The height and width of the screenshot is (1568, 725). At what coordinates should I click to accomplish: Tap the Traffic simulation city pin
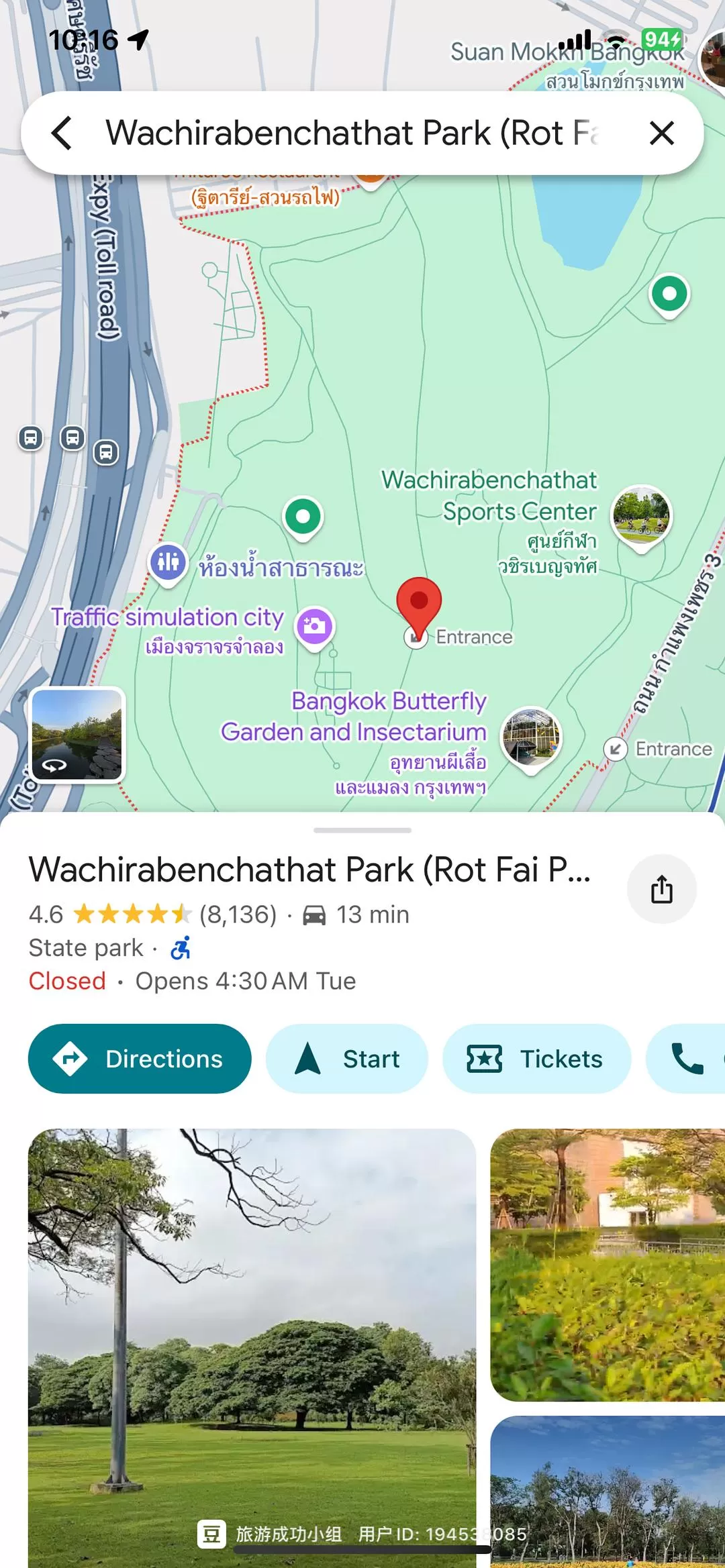click(x=315, y=627)
